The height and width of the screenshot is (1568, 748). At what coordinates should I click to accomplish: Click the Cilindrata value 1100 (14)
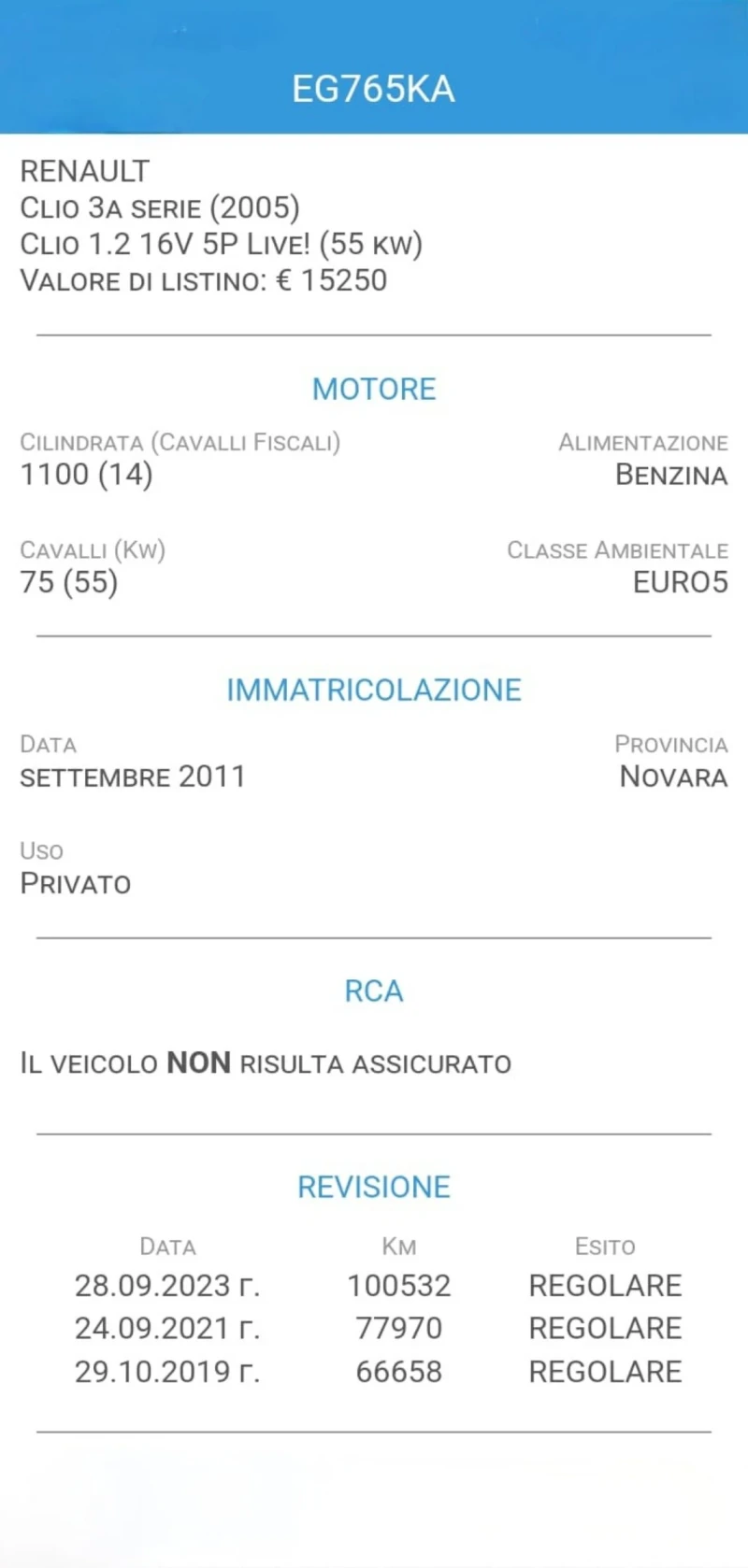point(86,474)
